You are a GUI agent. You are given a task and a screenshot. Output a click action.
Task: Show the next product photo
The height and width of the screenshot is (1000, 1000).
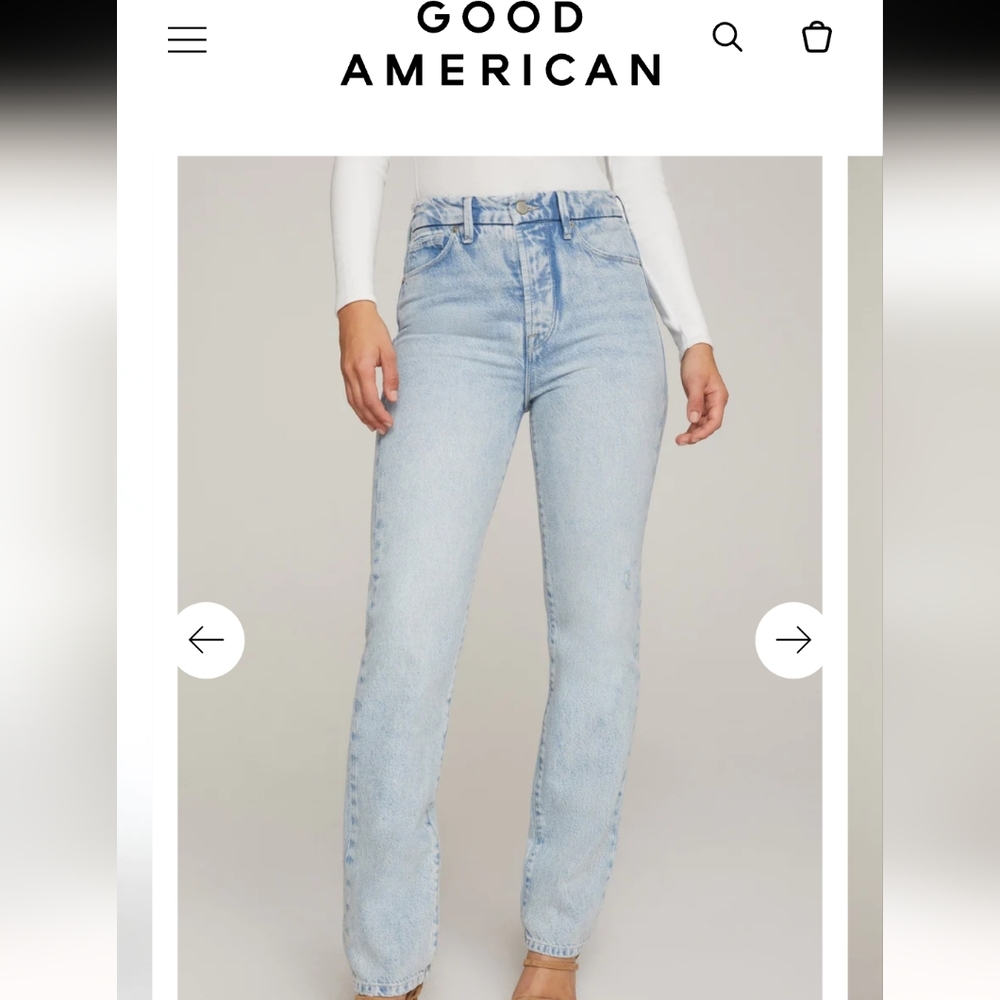[x=792, y=640]
